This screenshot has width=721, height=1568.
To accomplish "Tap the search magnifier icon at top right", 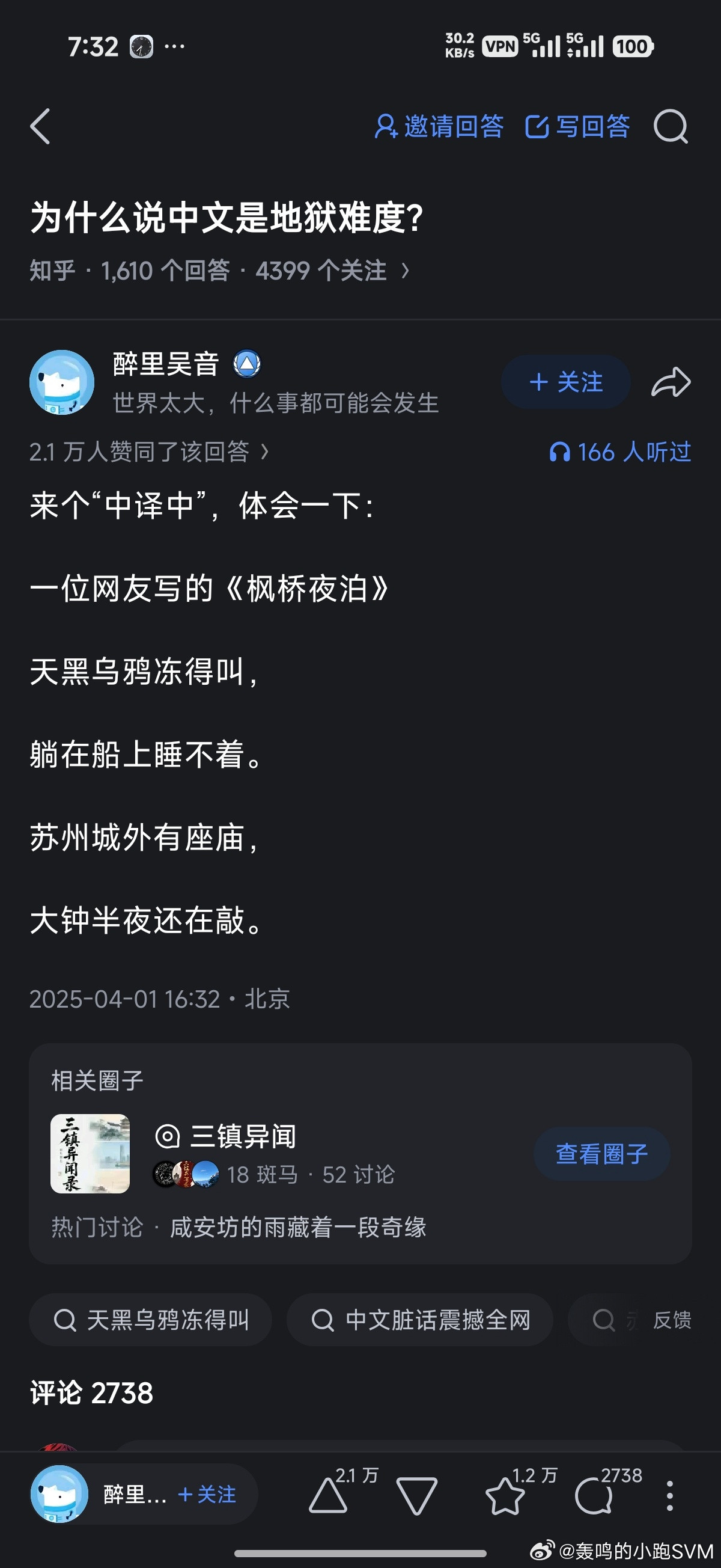I will click(x=672, y=127).
